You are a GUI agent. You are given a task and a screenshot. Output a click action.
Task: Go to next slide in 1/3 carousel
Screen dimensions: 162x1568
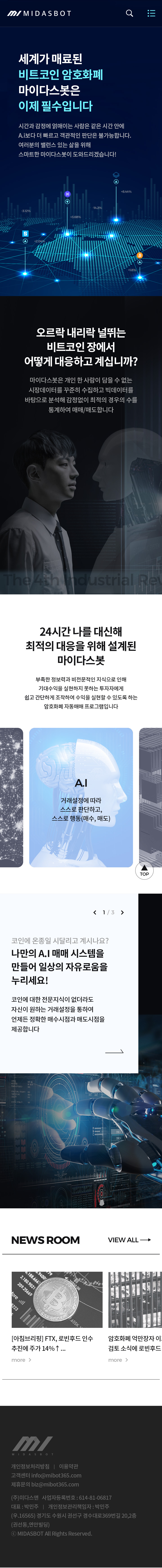pyautogui.click(x=122, y=912)
